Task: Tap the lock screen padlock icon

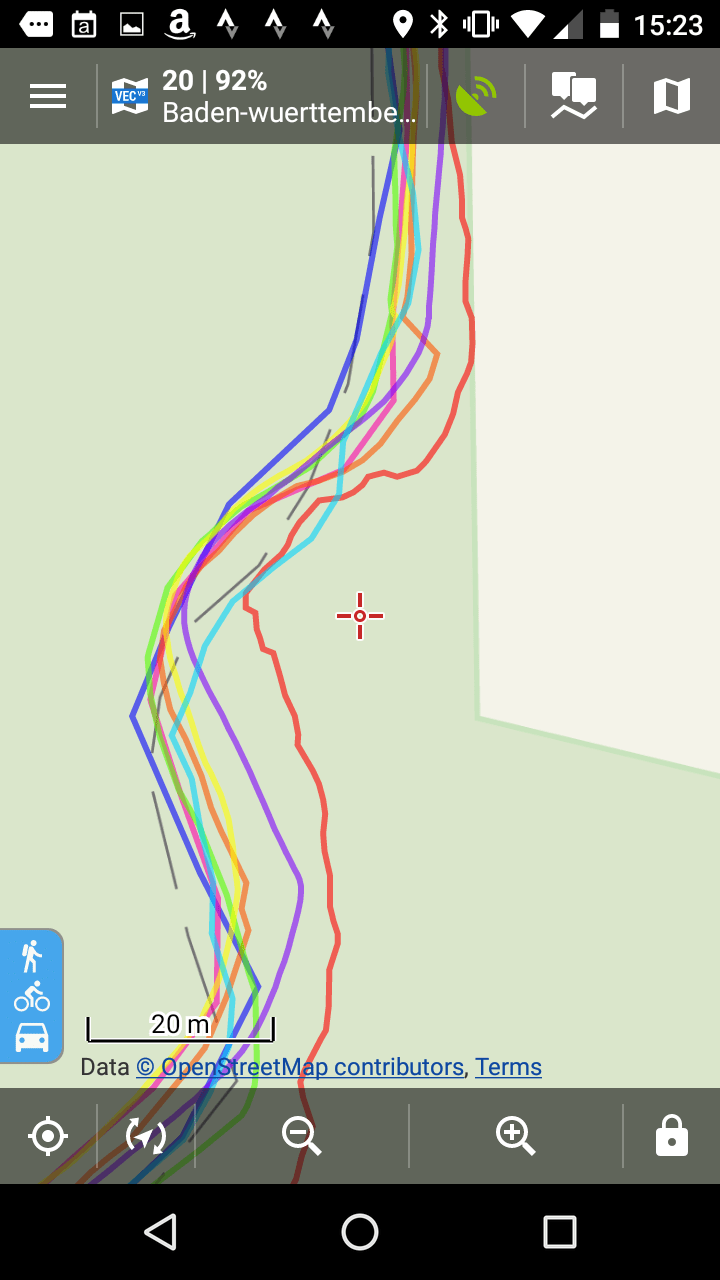Action: (x=671, y=1136)
